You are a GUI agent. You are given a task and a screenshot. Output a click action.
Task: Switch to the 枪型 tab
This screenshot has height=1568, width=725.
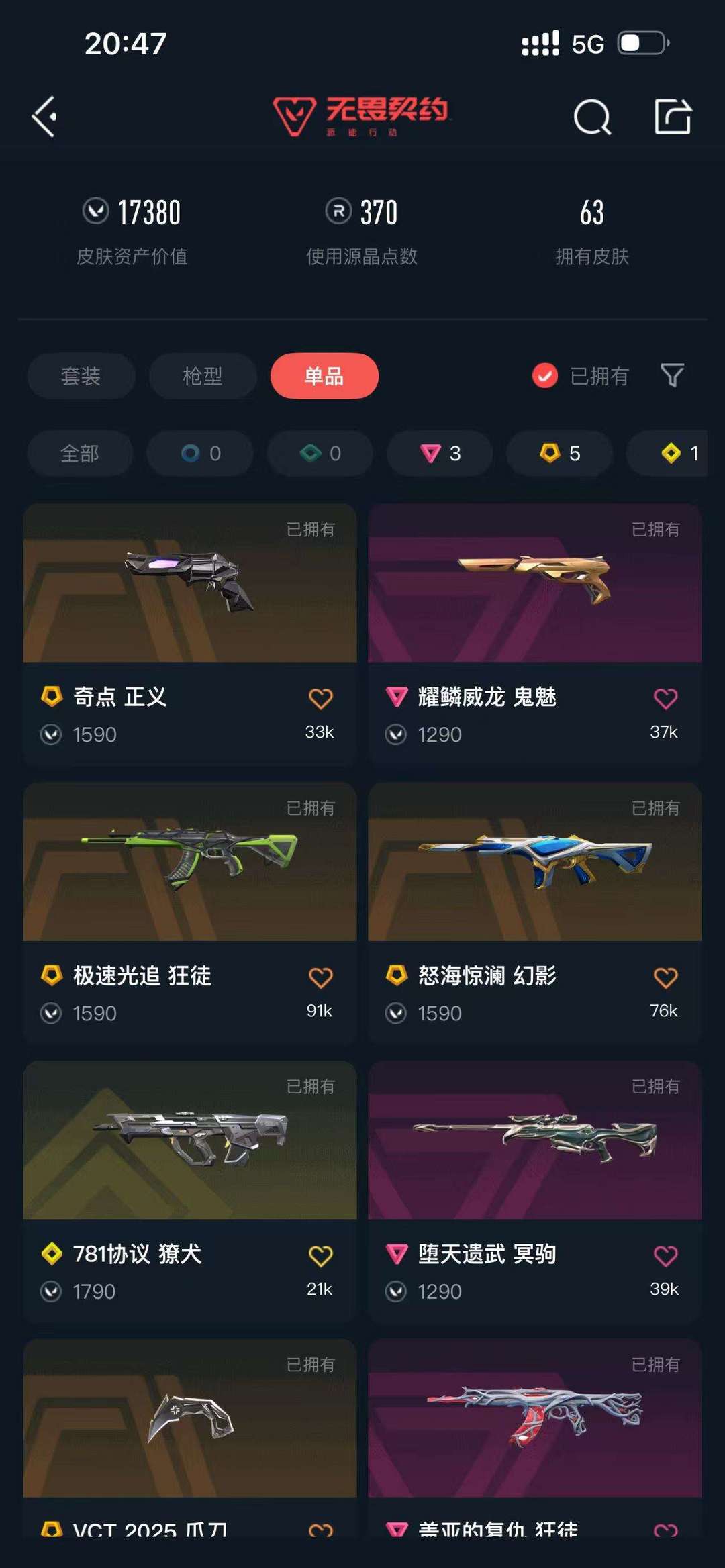coord(203,377)
